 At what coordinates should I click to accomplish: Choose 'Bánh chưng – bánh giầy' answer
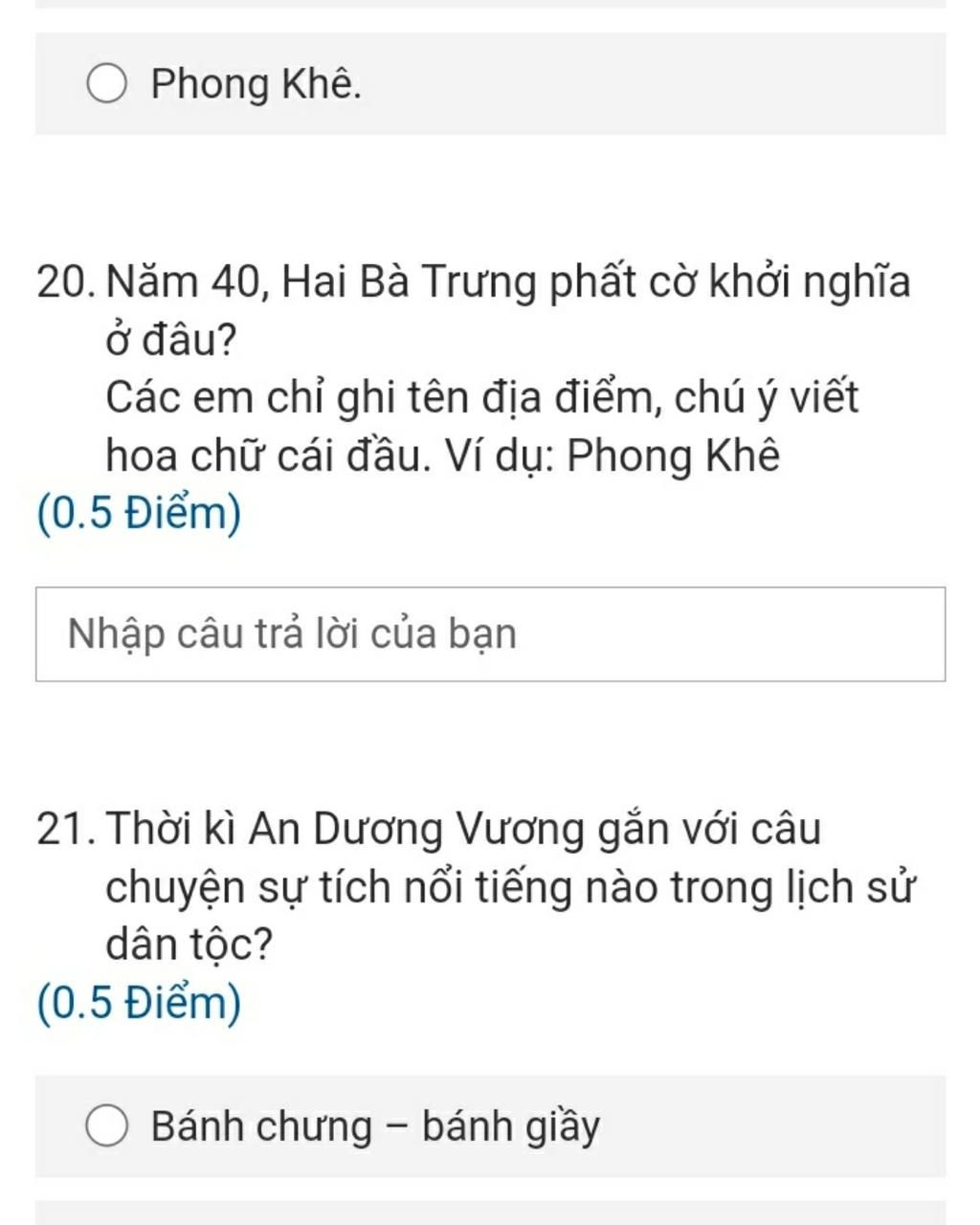[107, 1126]
